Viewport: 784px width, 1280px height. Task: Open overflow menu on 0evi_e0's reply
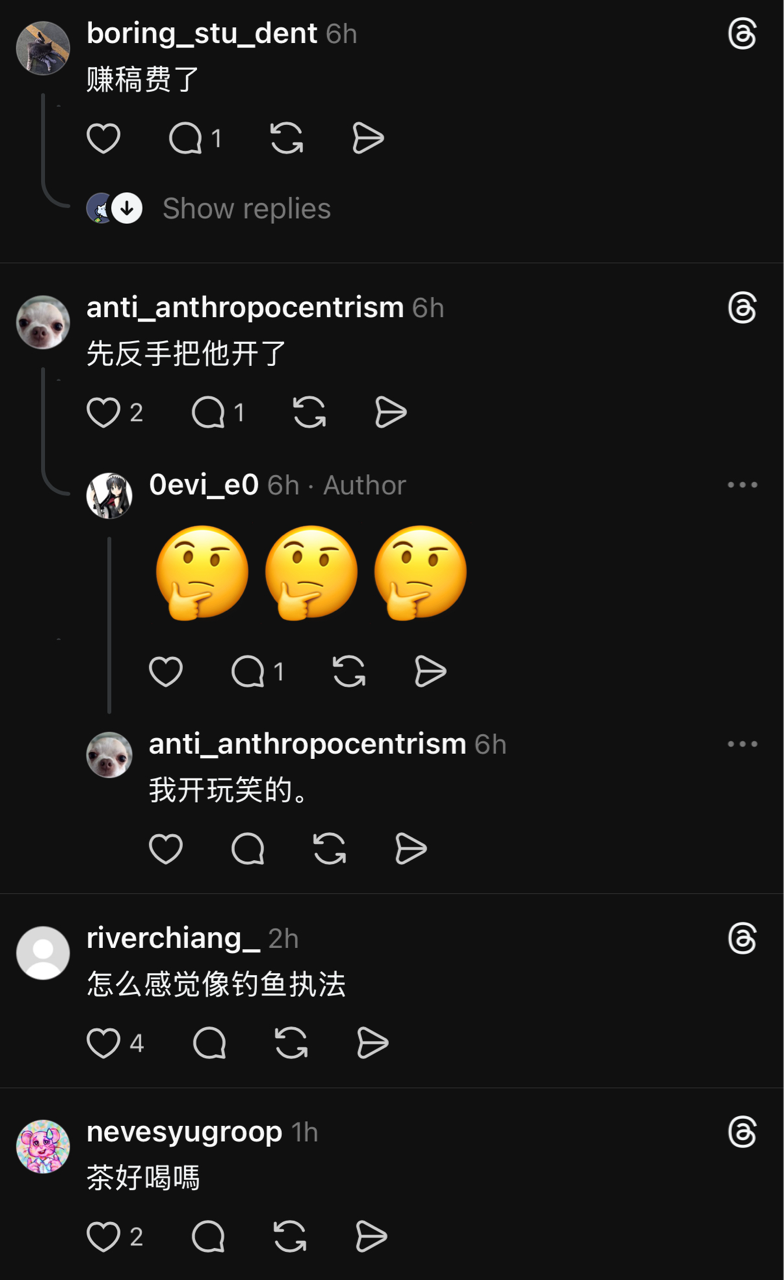[x=742, y=485]
